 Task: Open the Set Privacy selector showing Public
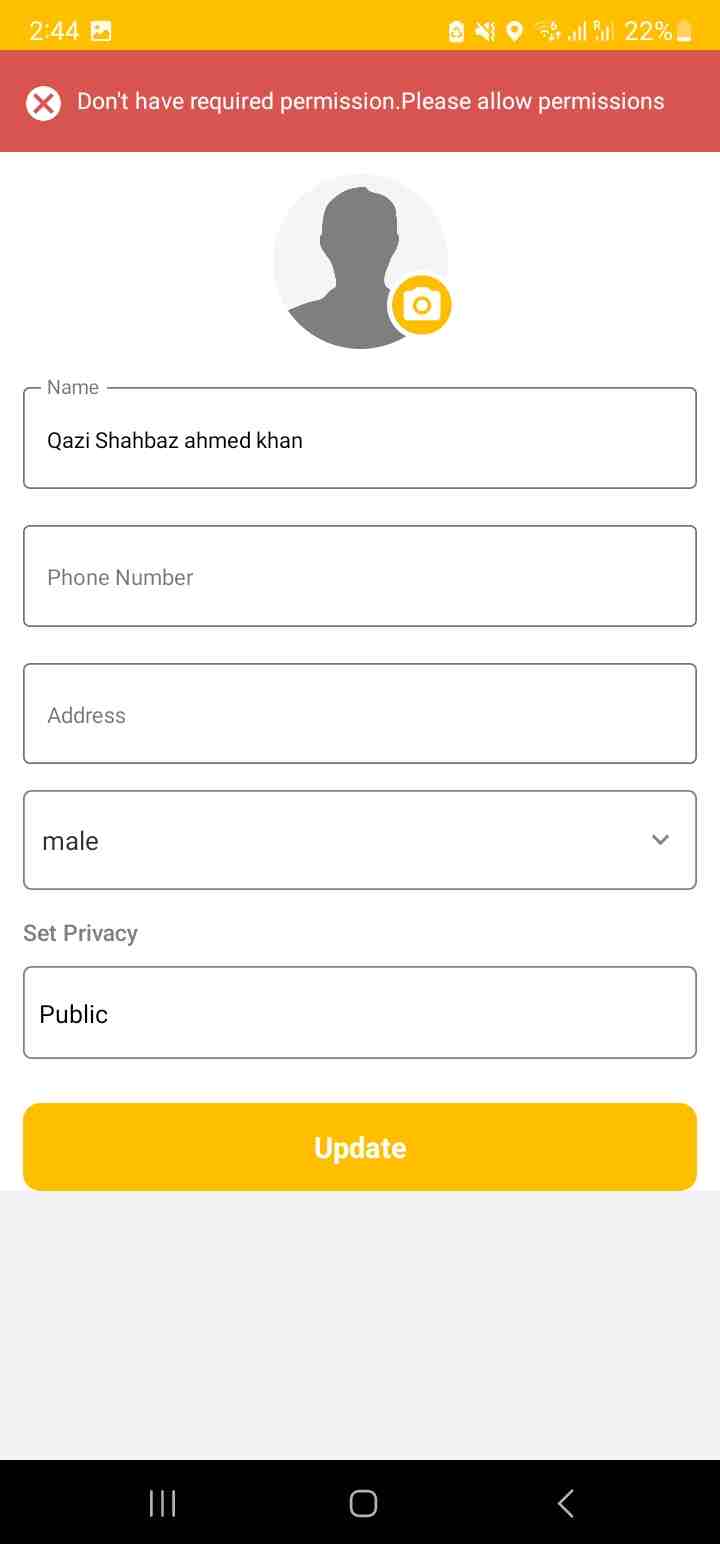360,1012
